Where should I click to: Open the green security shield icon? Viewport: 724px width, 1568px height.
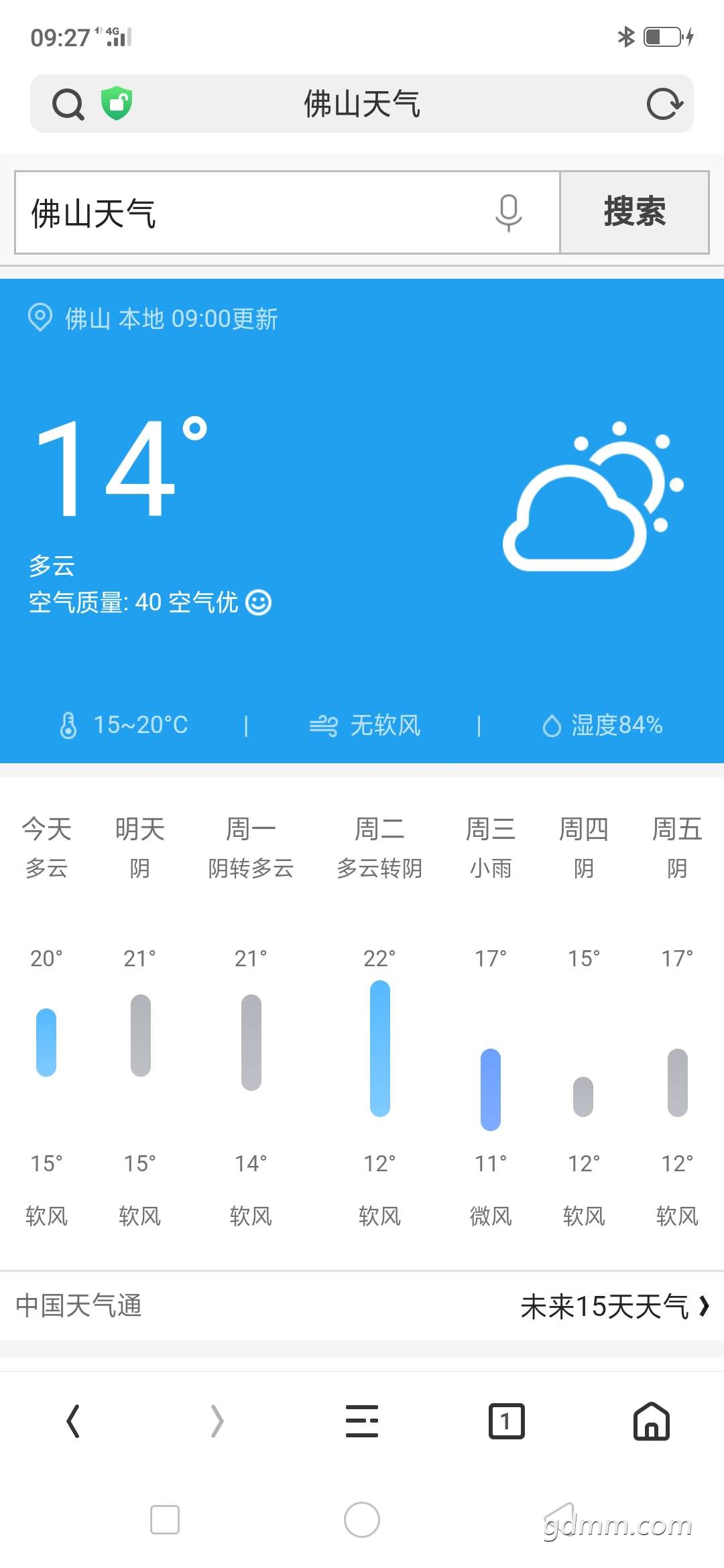coord(117,103)
